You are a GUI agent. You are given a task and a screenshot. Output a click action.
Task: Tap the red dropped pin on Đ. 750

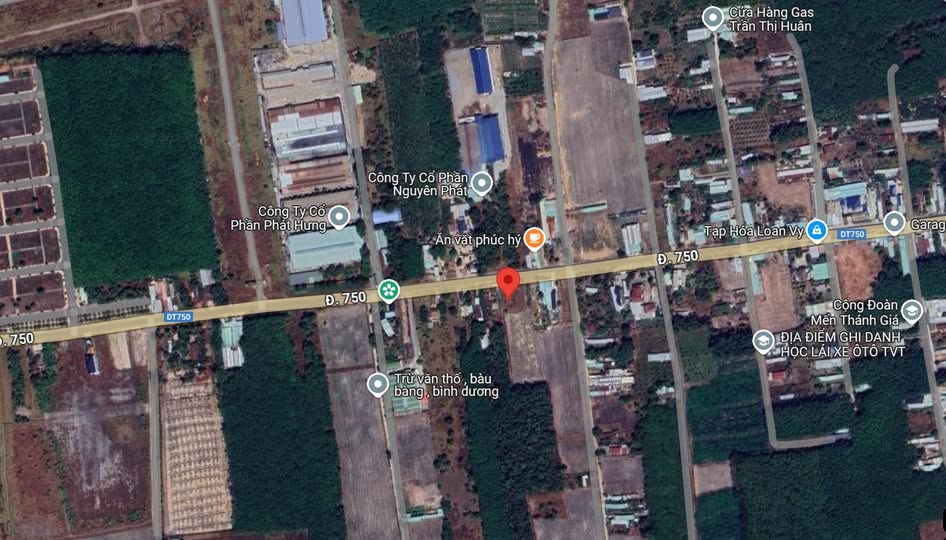(x=509, y=282)
